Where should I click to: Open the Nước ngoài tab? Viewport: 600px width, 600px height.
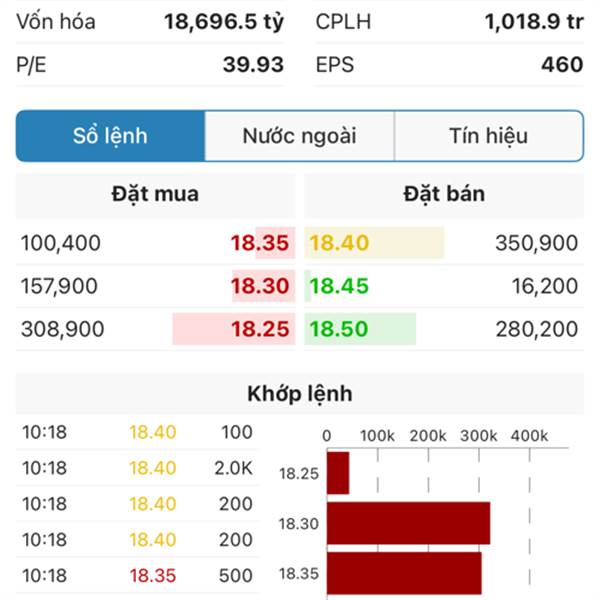[299, 136]
